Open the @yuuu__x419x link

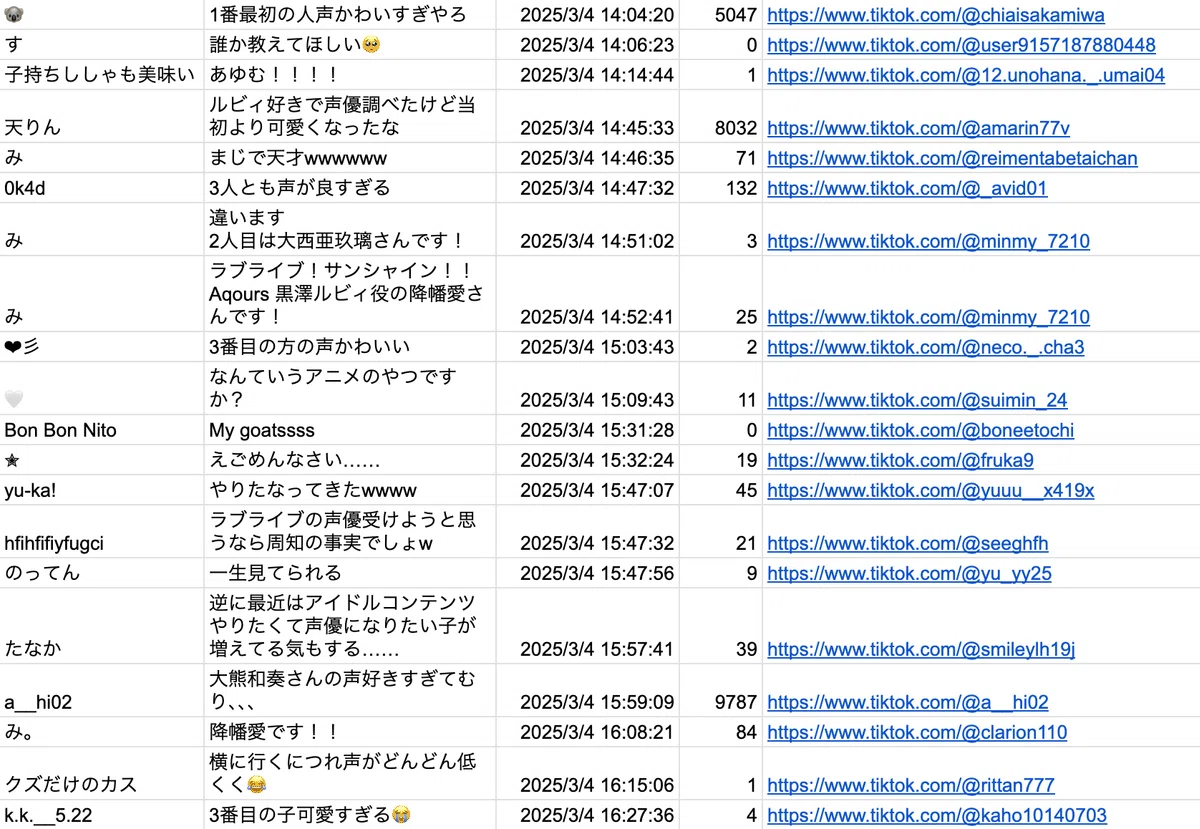point(931,491)
